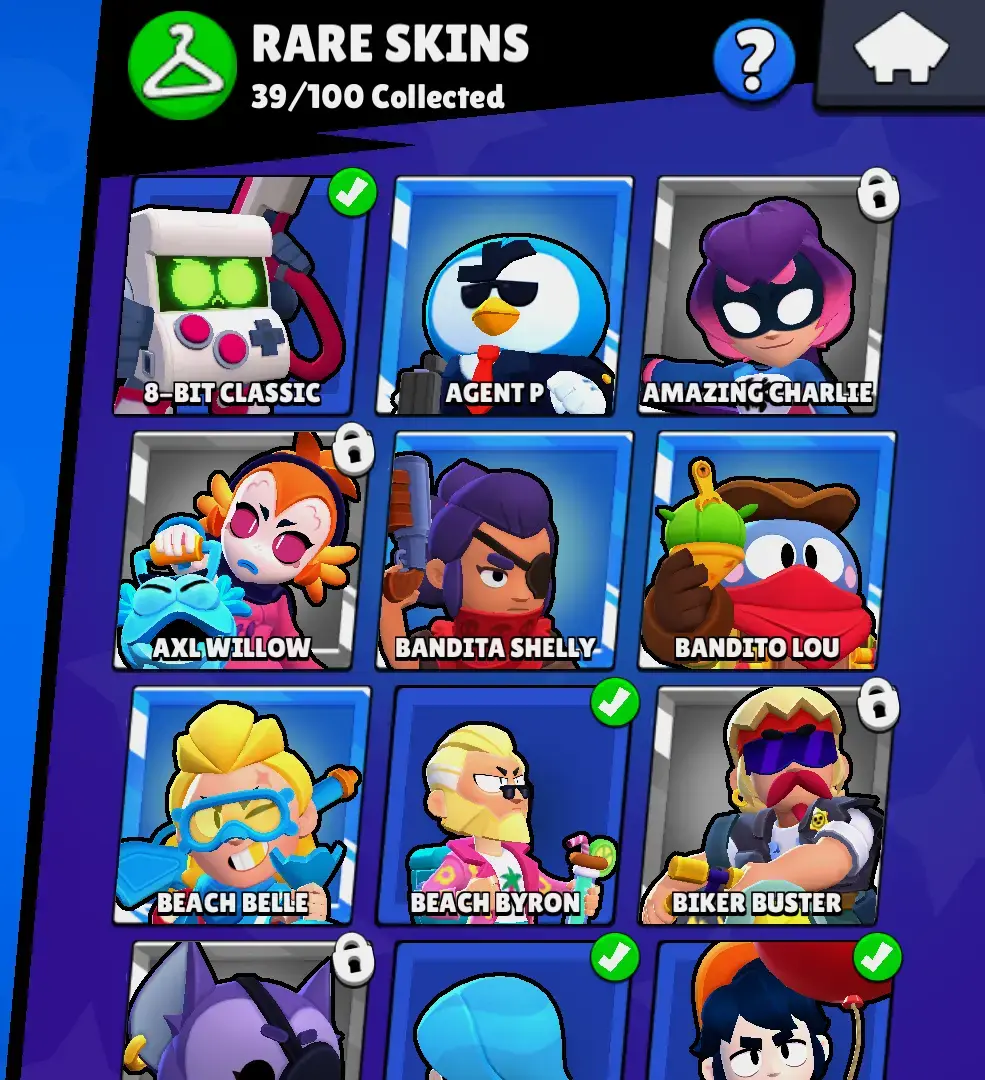Open the Beach Belle skin
The image size is (985, 1080).
click(240, 805)
